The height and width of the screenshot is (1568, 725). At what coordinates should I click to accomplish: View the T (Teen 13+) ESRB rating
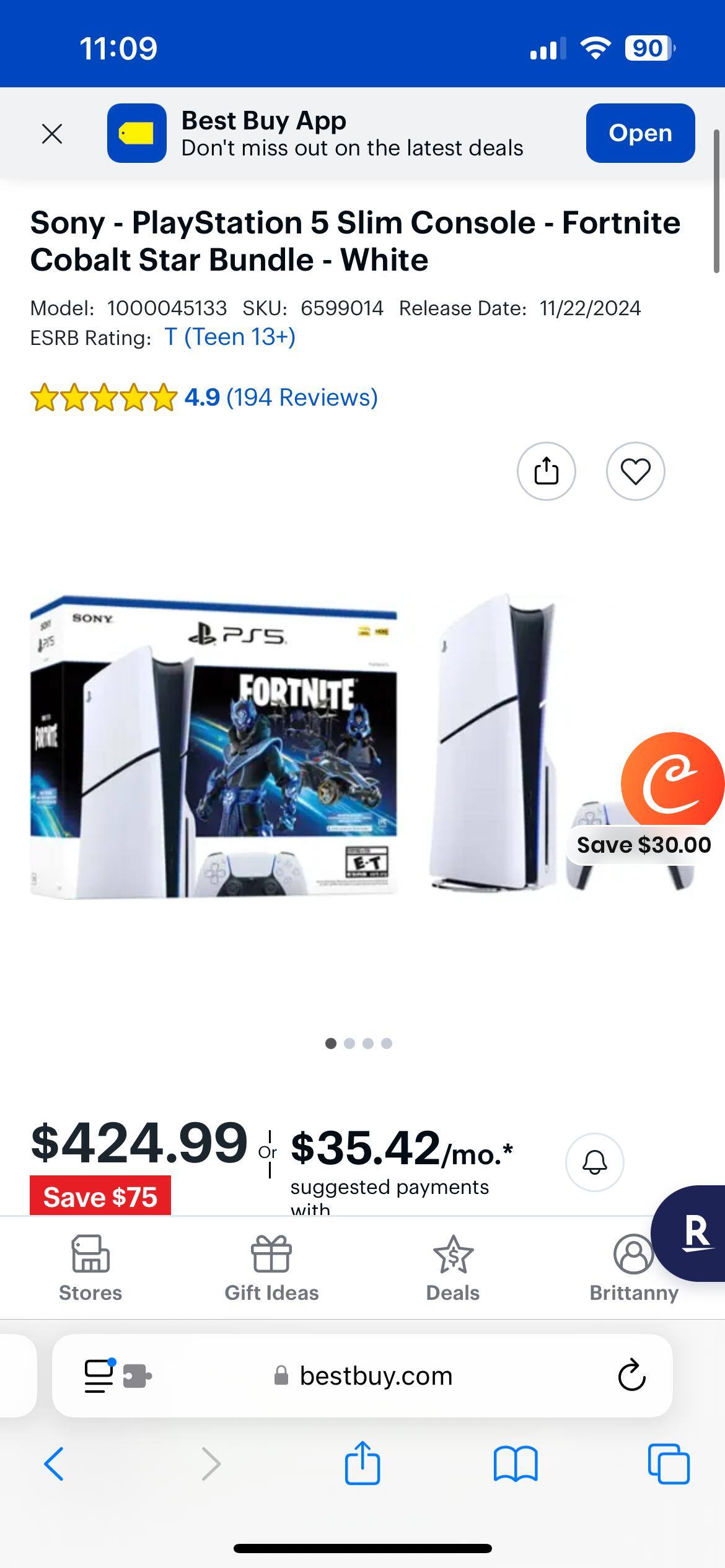[230, 338]
